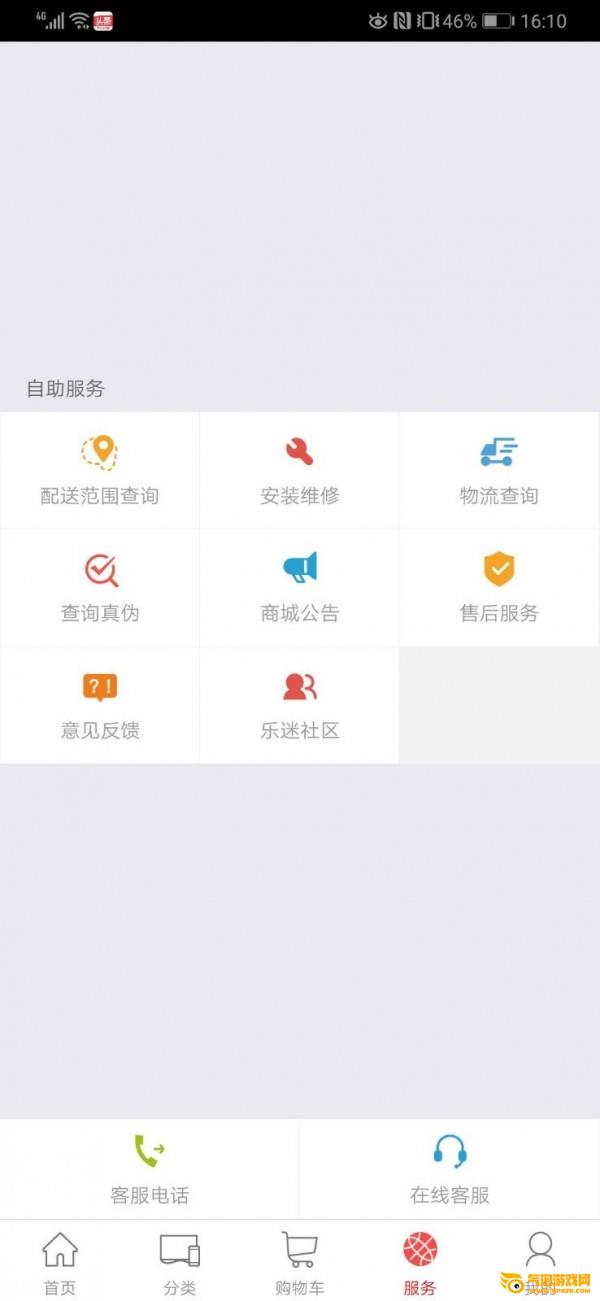Switch to the 分类 categories tab
Screen dimensions: 600x1301
[180, 1262]
